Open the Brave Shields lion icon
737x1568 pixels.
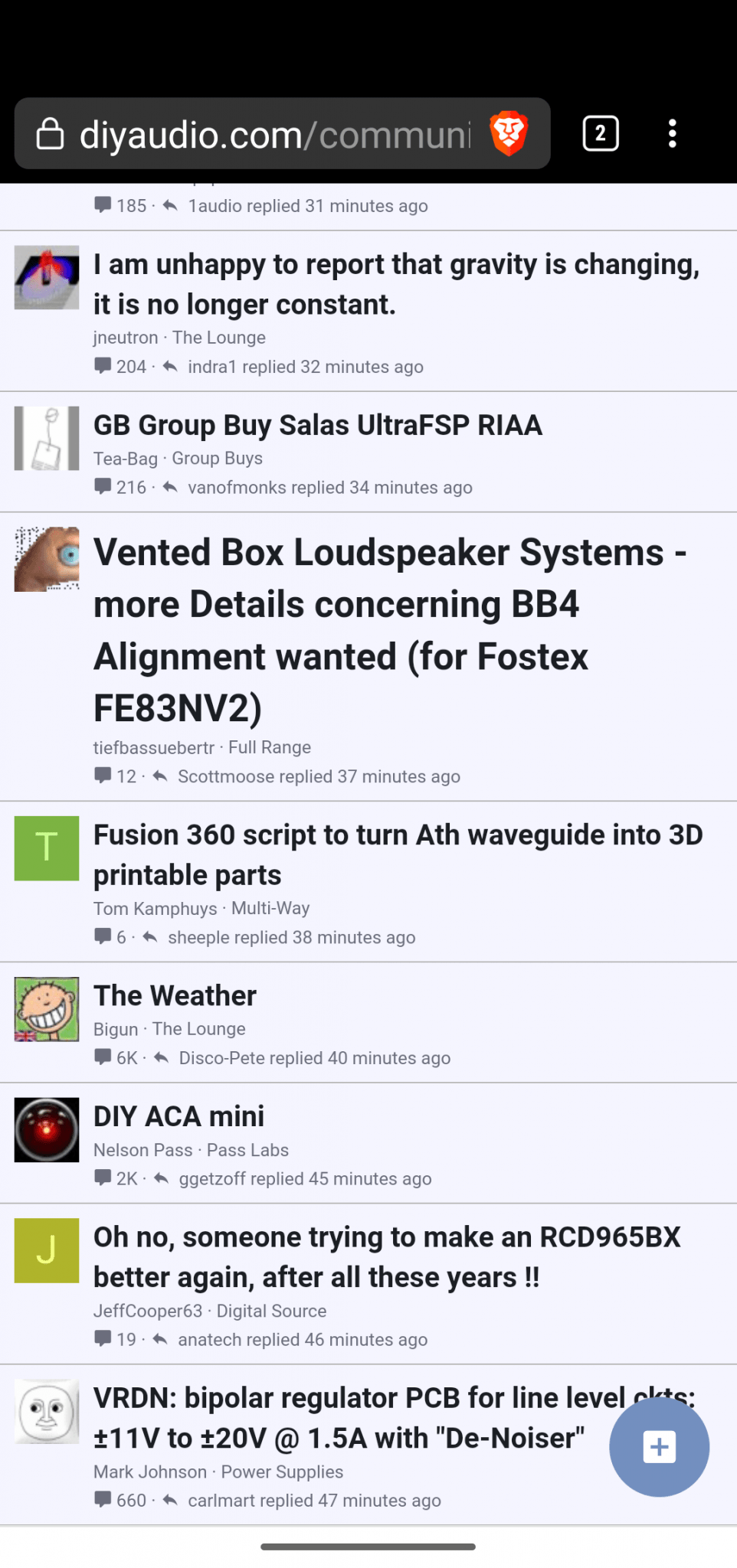tap(509, 133)
